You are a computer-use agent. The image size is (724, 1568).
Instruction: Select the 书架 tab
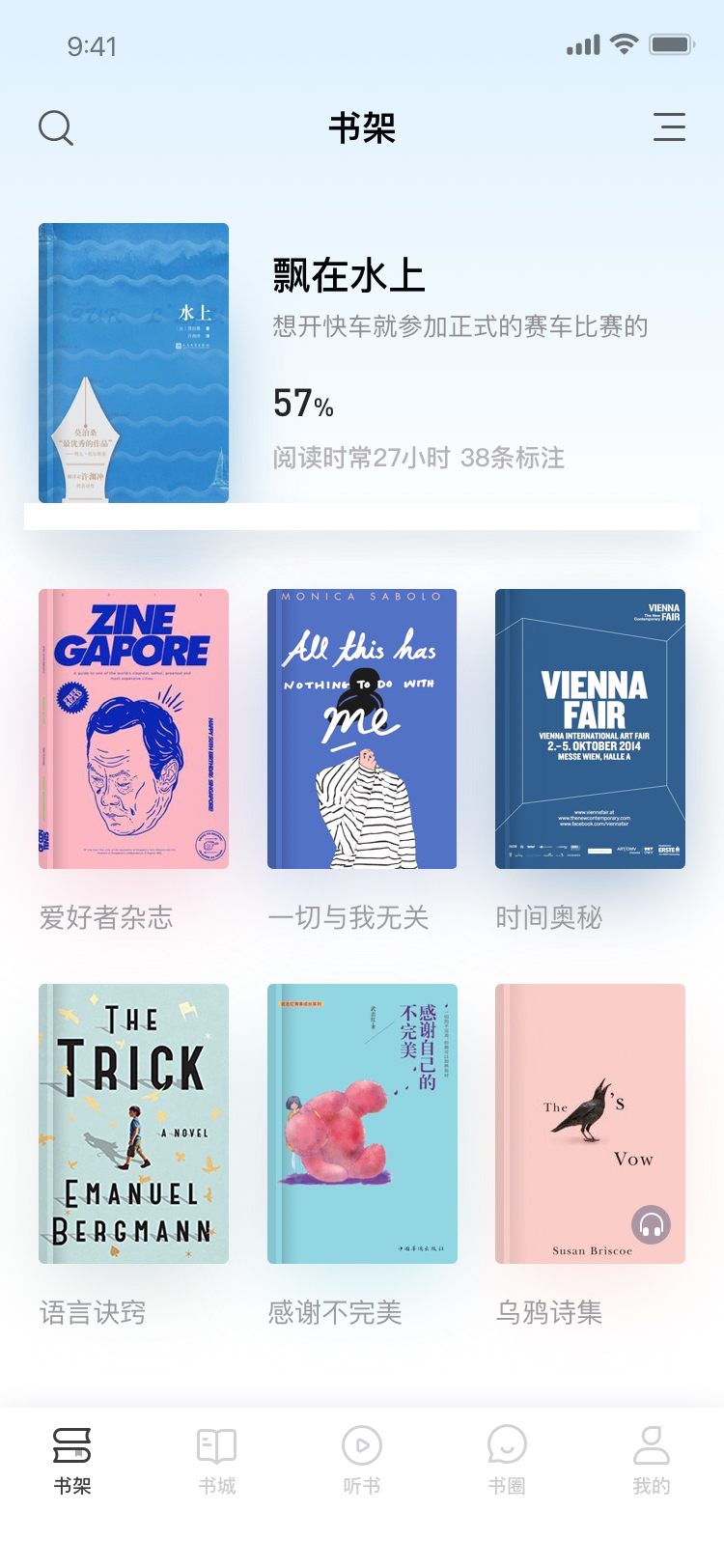(x=72, y=1461)
